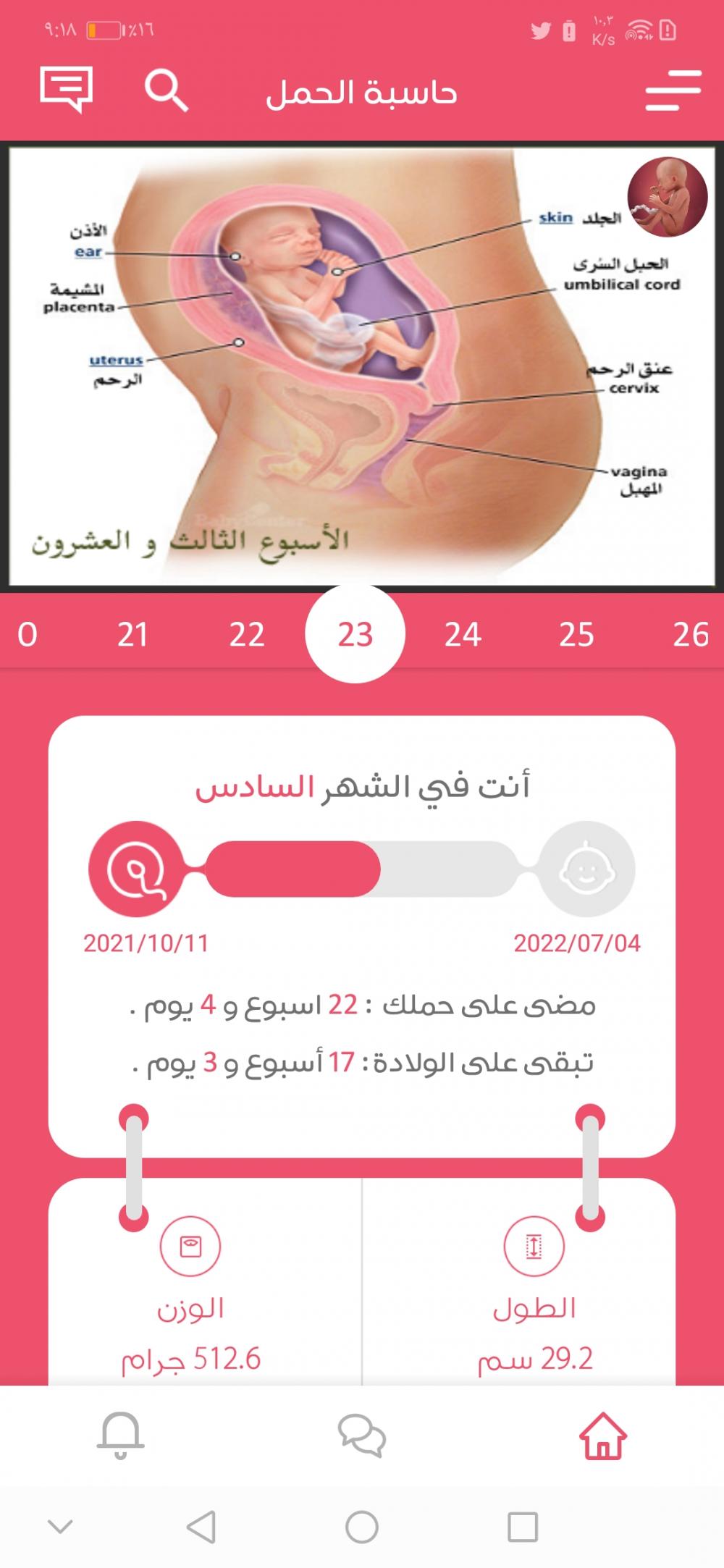Viewport: 724px width, 1568px height.
Task: Select week 21
Action: pos(132,635)
